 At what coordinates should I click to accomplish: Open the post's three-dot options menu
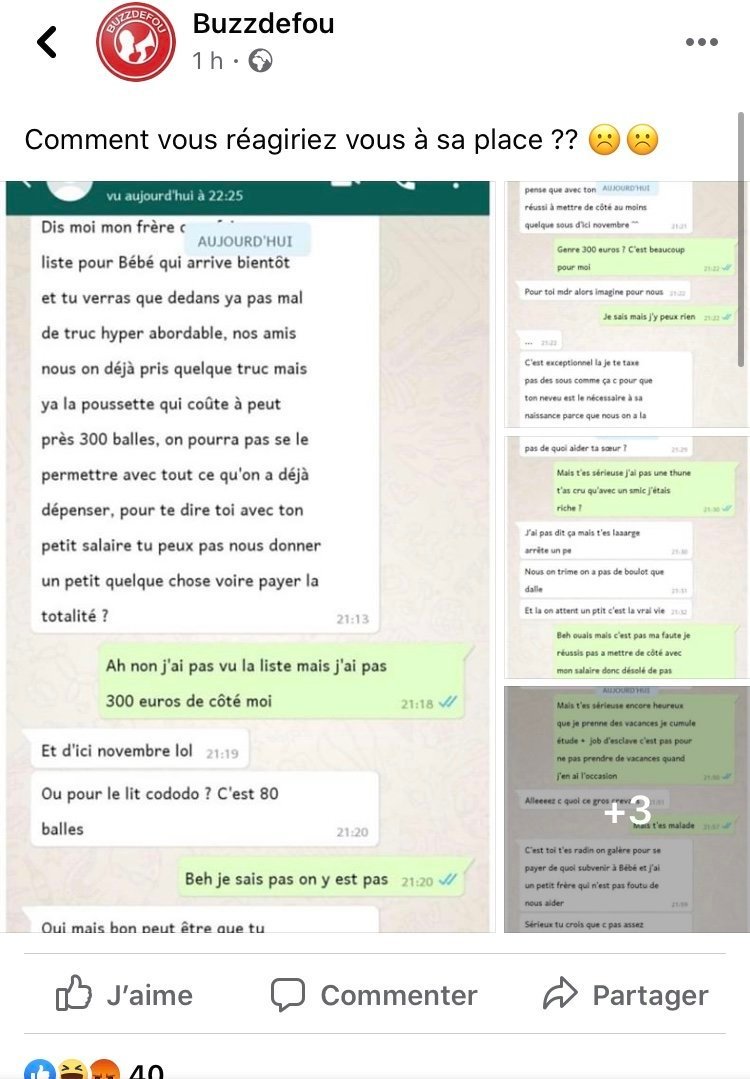(x=702, y=43)
